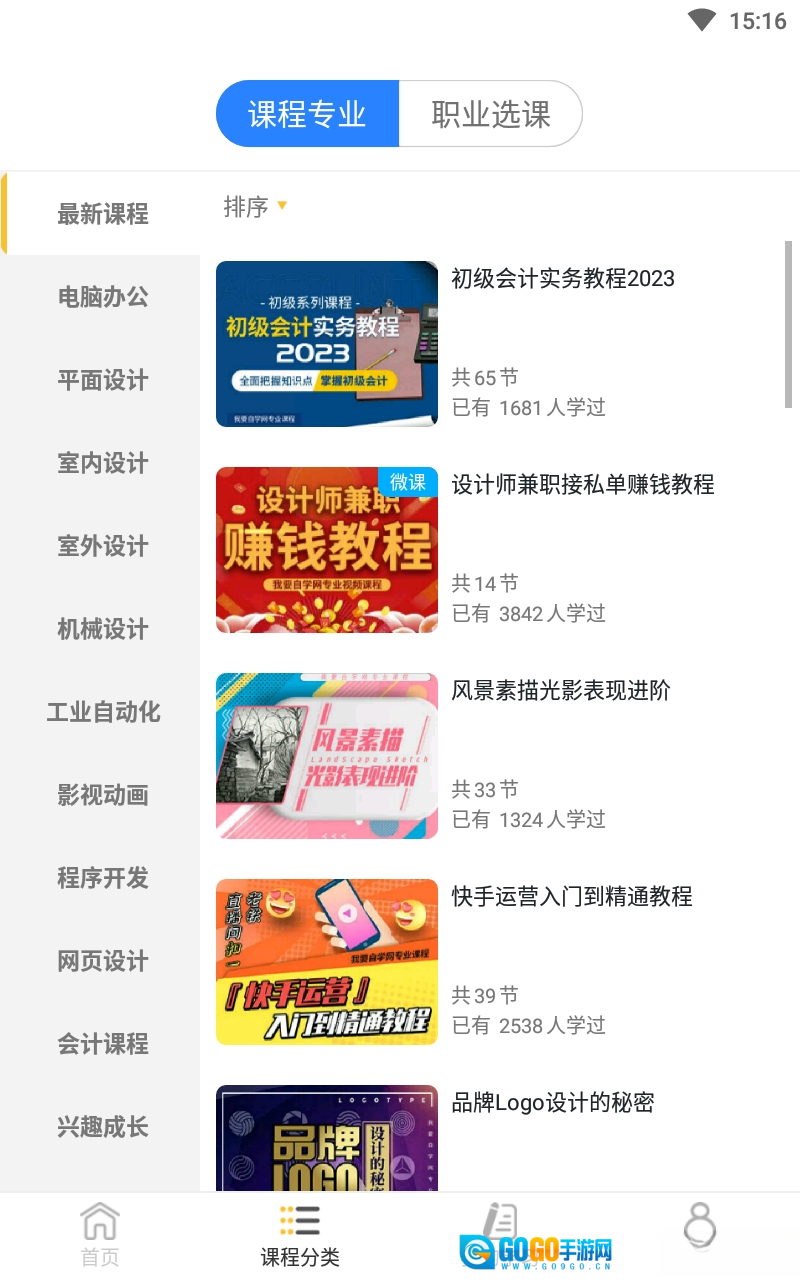Go to the 首页 home tab

point(100,1235)
